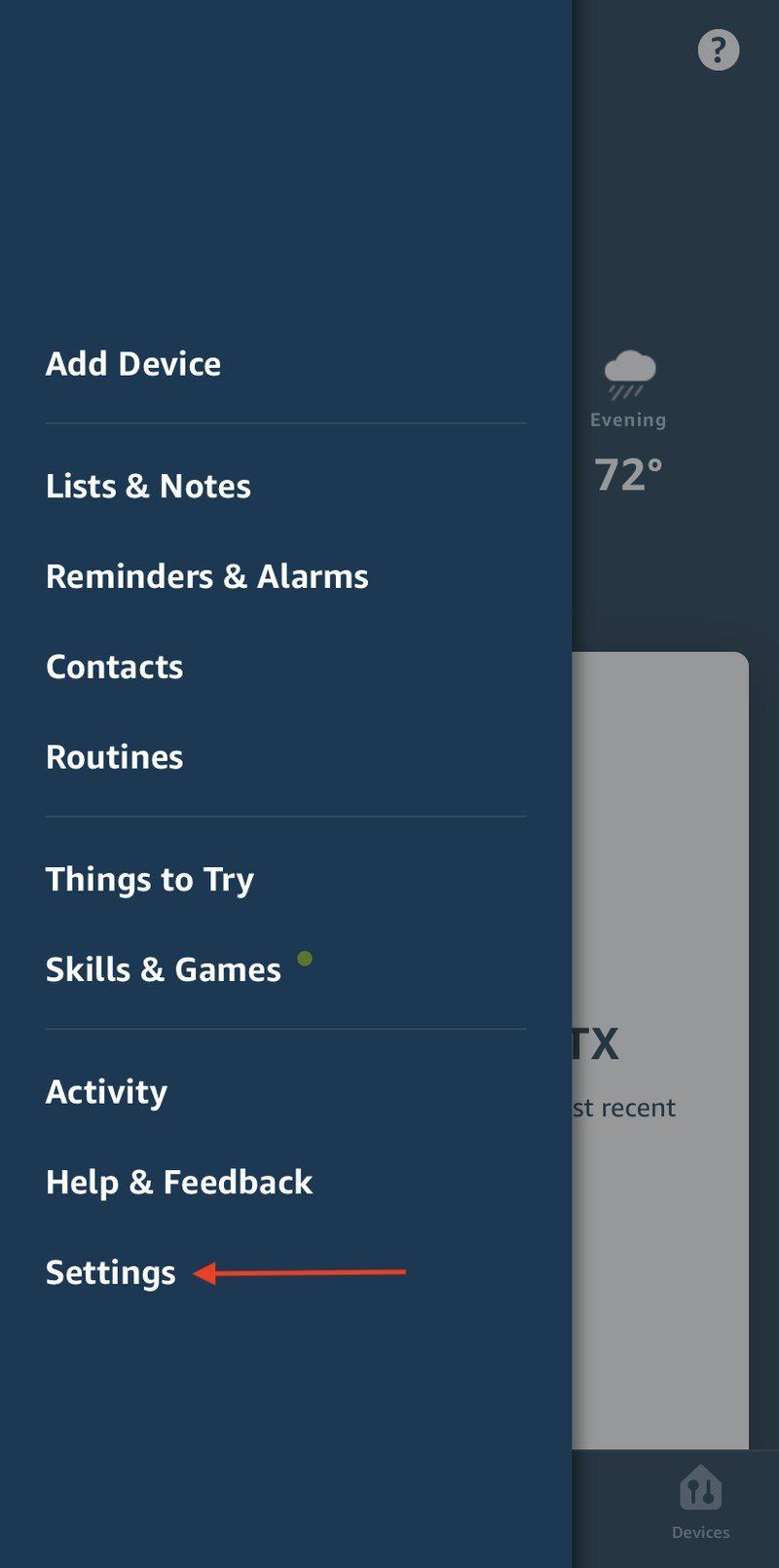Select the Devices tab icon
The height and width of the screenshot is (1568, 779).
pyautogui.click(x=699, y=1487)
